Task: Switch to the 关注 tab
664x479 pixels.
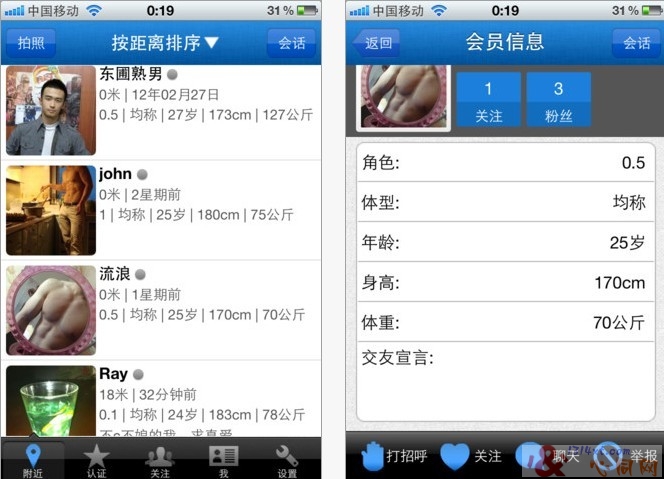Action: click(159, 459)
